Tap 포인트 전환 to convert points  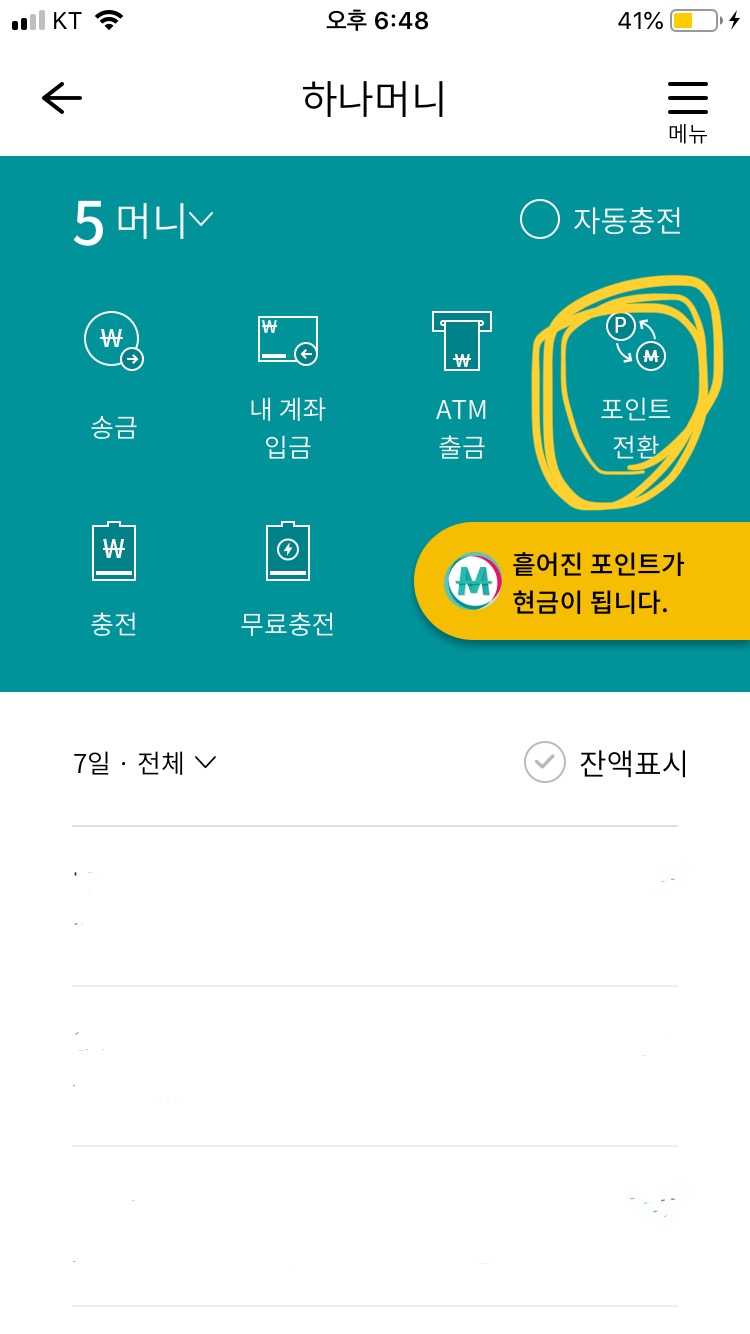[635, 385]
